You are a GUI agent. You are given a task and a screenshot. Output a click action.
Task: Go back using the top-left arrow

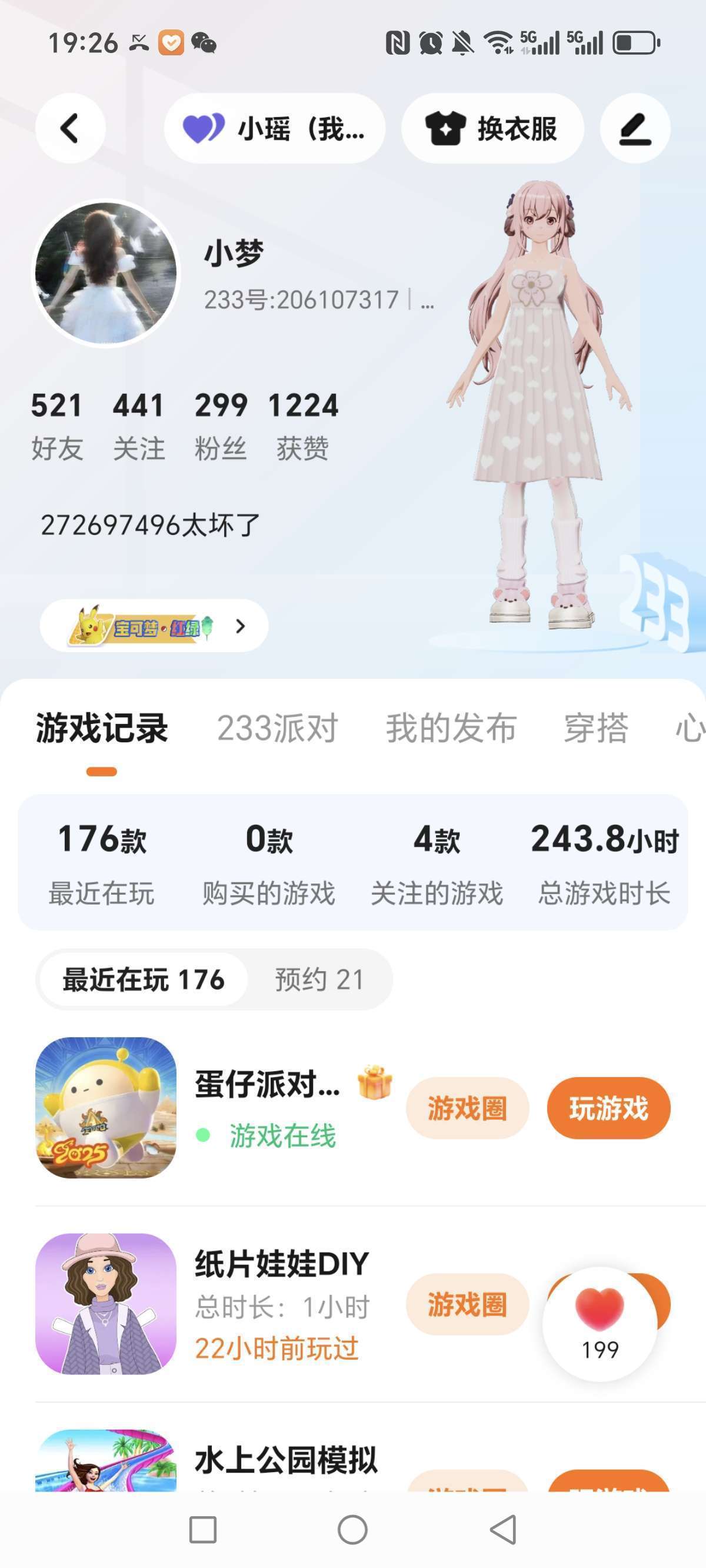(70, 128)
